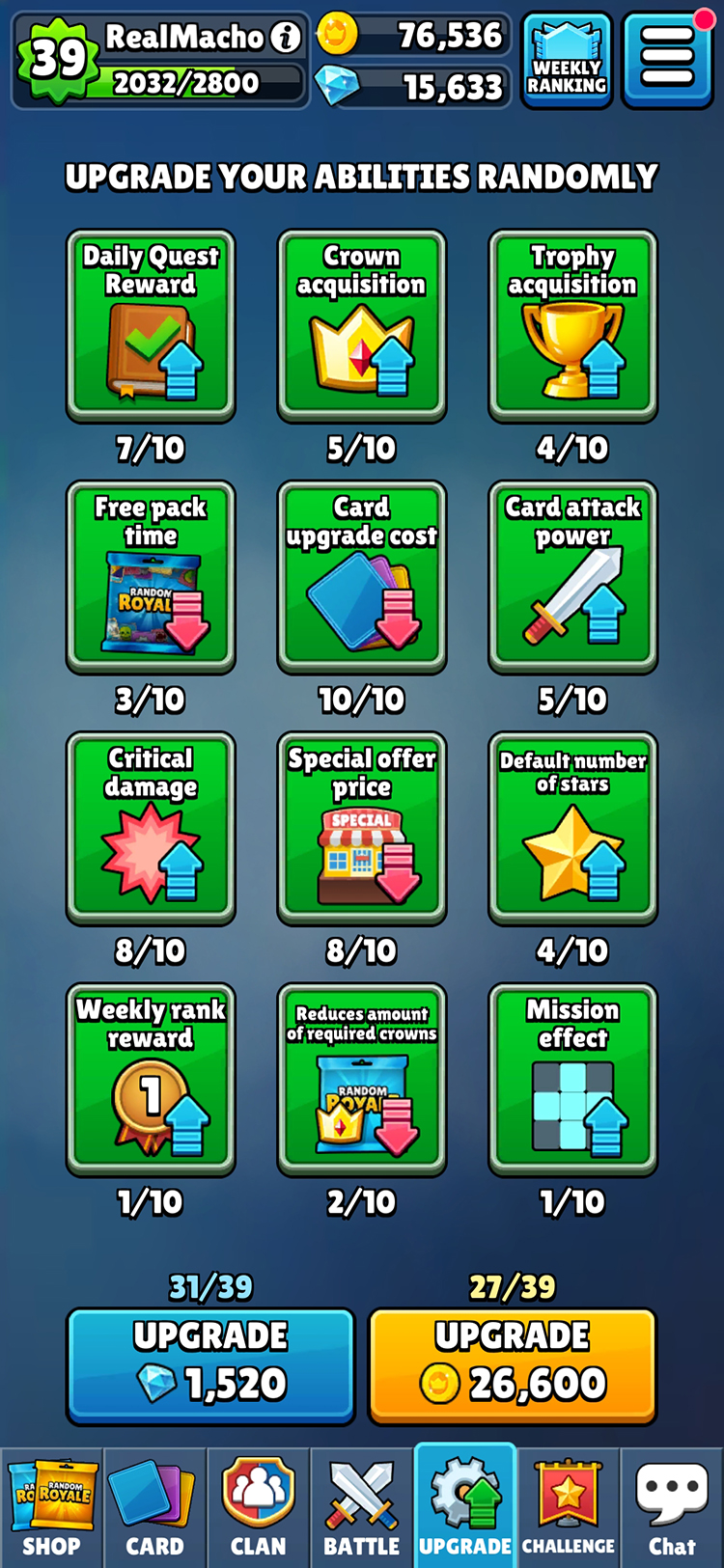
Task: Open the Clan tab
Action: pos(258,1509)
